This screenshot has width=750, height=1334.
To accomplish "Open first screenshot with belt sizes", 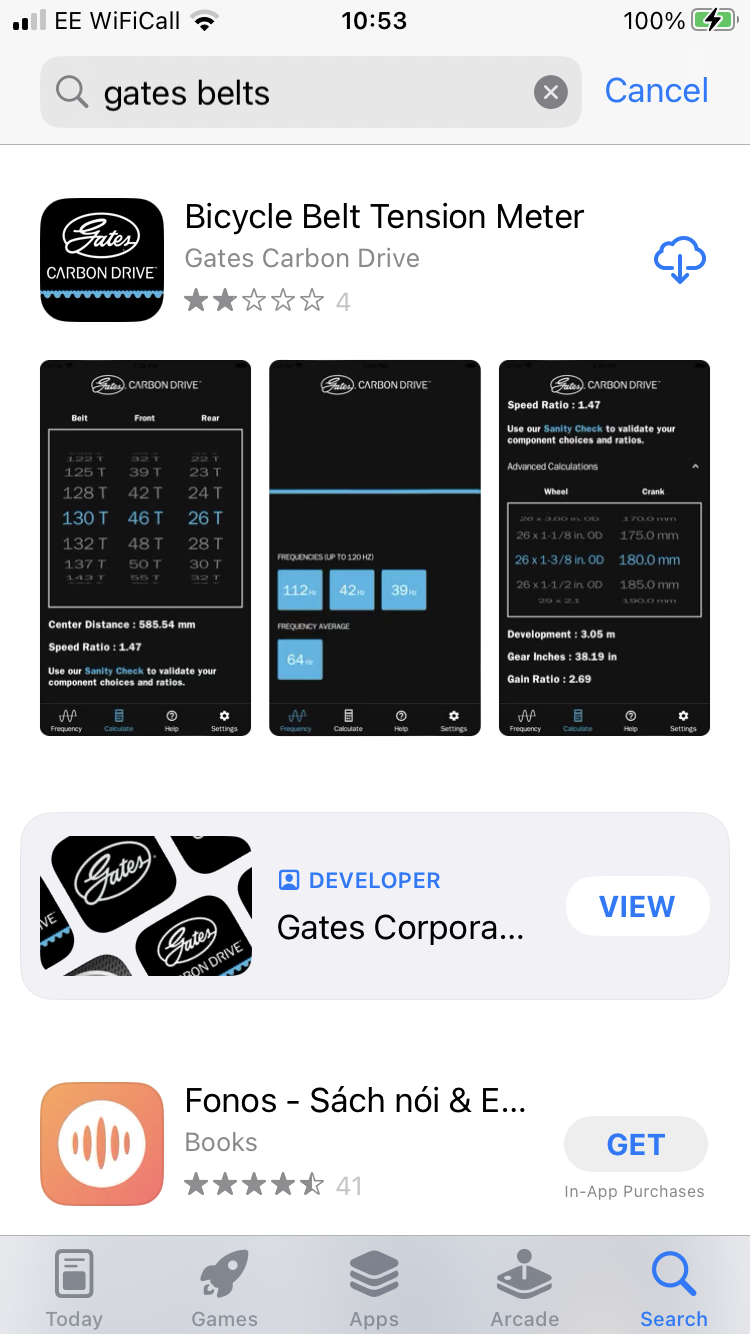I will point(145,548).
